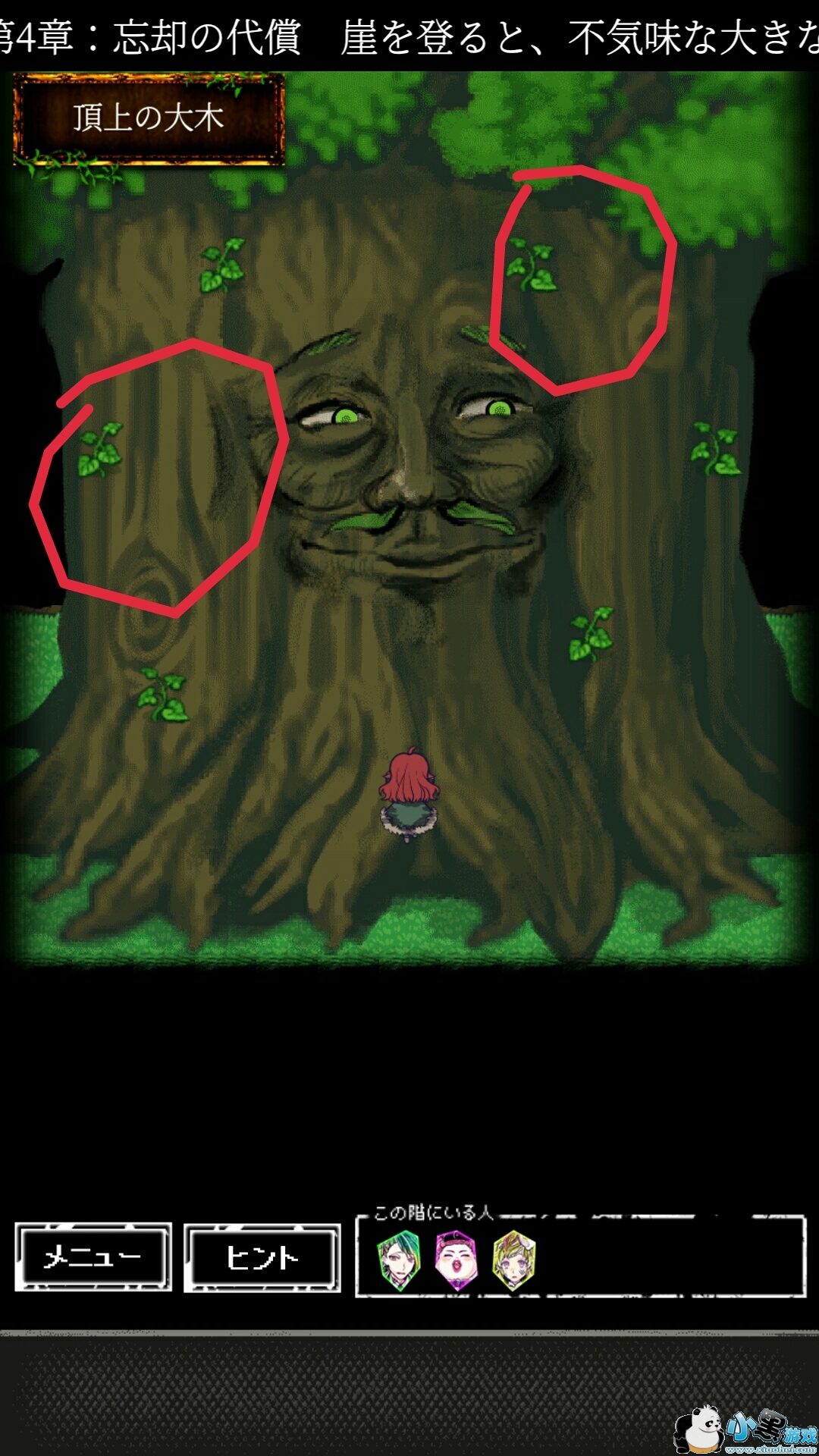Viewport: 819px width, 1456px height.
Task: Tap the ヒント hint button
Action: [262, 1257]
